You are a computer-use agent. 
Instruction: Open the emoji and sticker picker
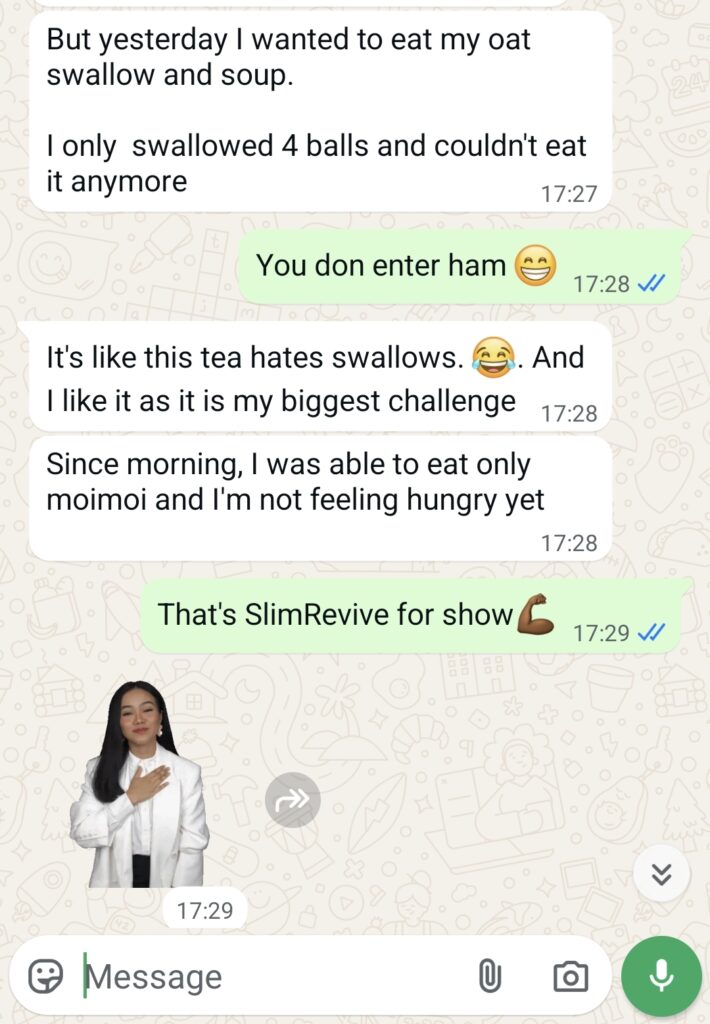coord(45,976)
